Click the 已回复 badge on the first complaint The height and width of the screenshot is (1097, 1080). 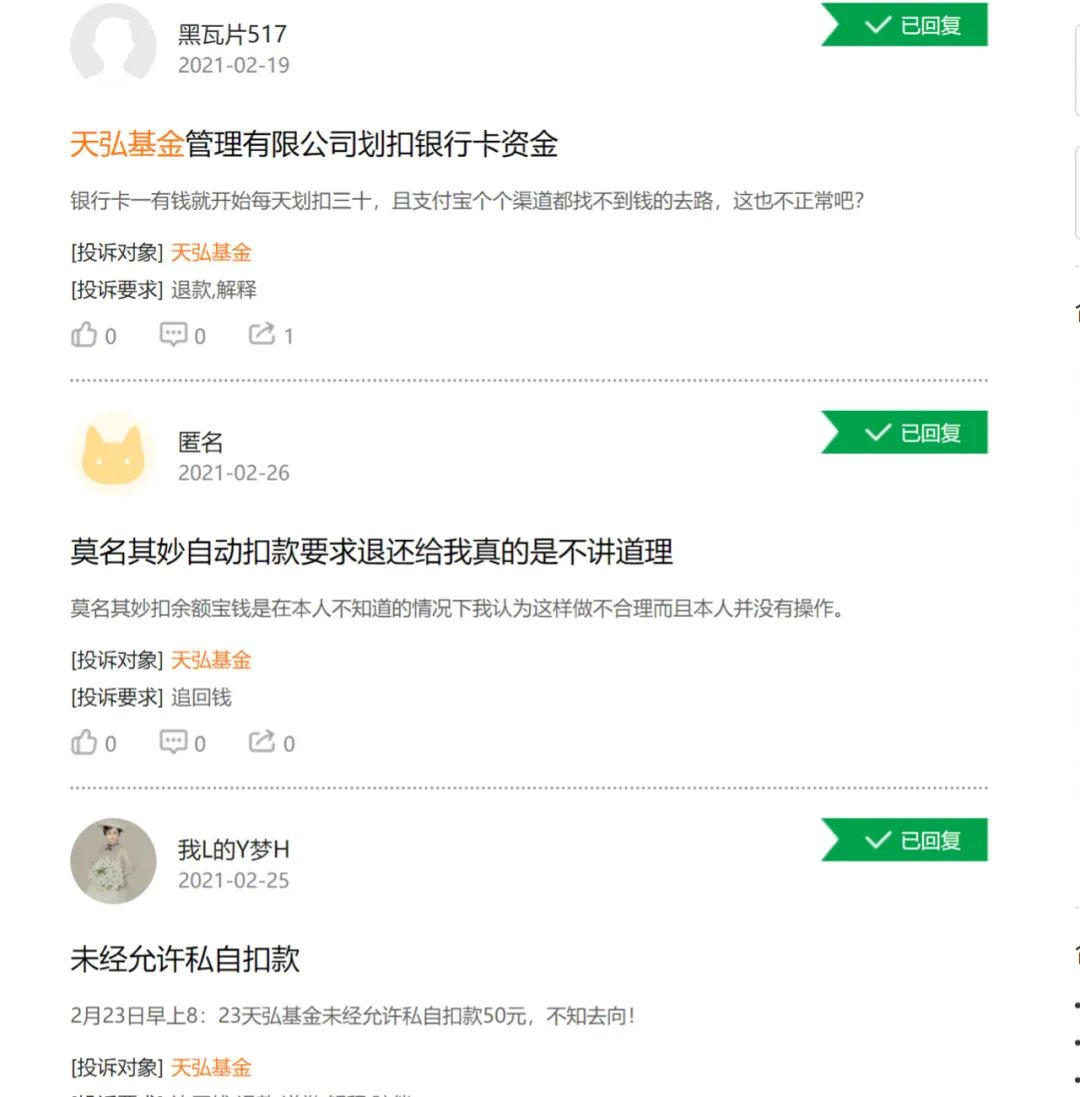[905, 25]
